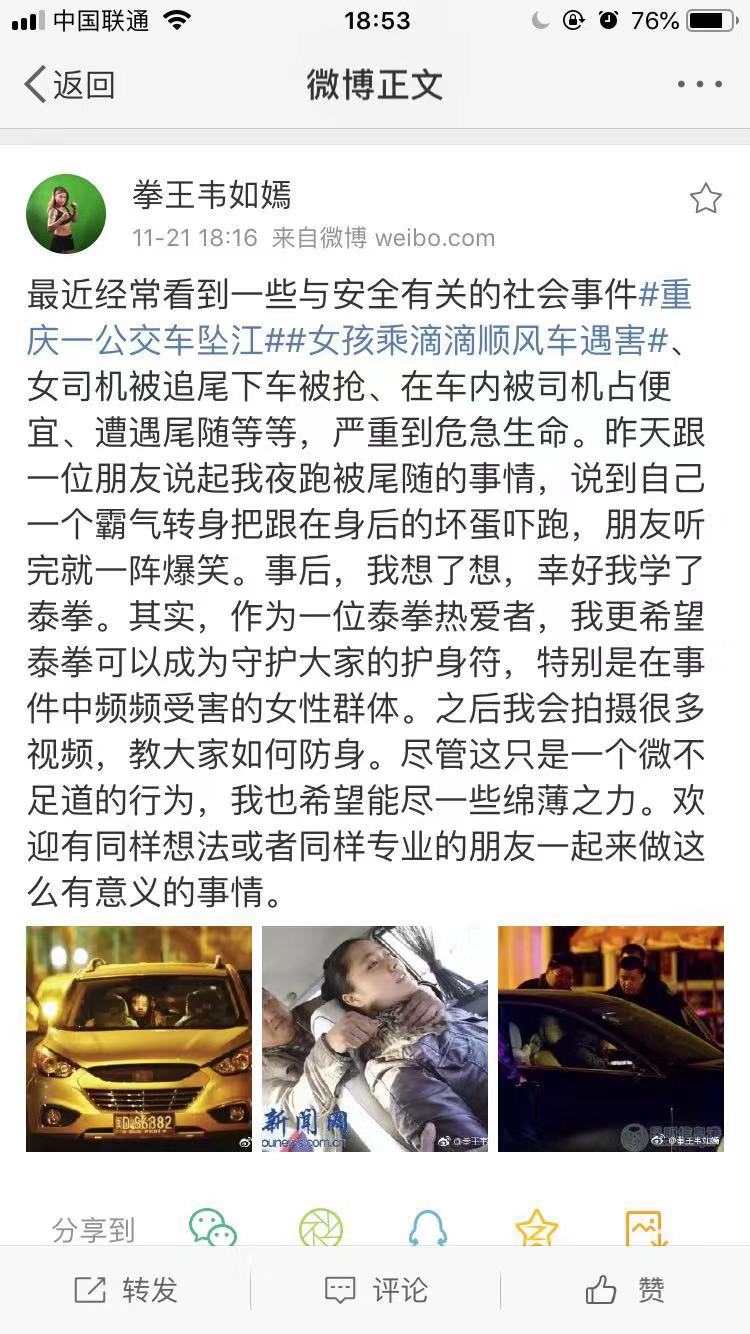Go back via 返回
The image size is (750, 1334).
pyautogui.click(x=70, y=85)
